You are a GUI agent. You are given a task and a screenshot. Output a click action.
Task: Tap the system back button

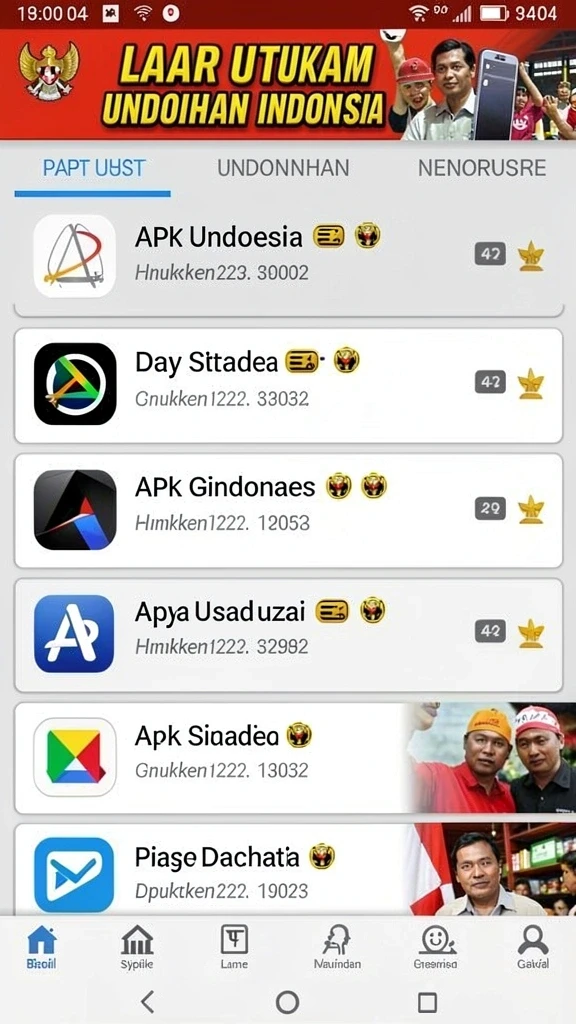click(148, 1001)
